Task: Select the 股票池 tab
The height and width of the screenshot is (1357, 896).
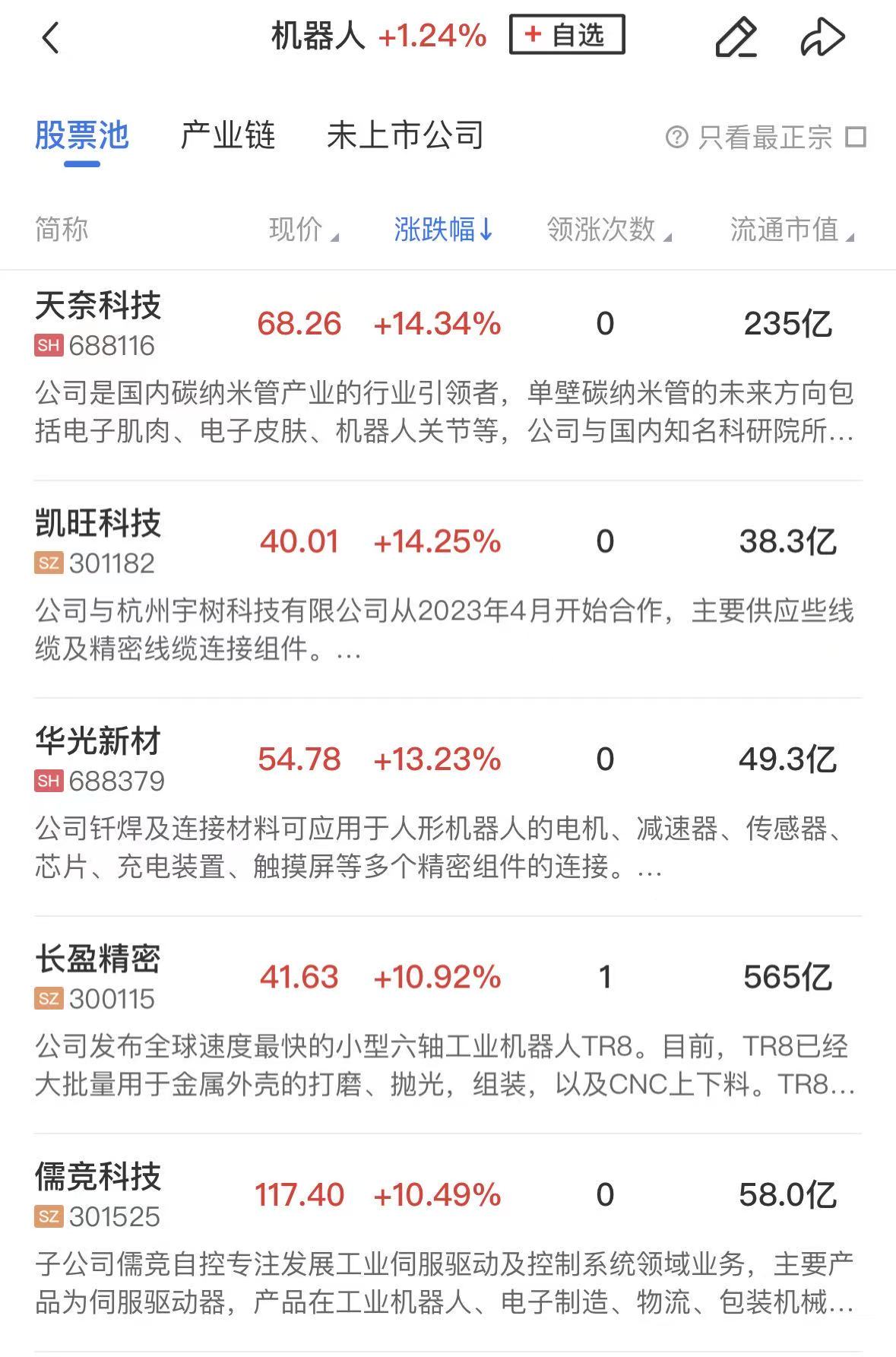Action: (x=81, y=136)
